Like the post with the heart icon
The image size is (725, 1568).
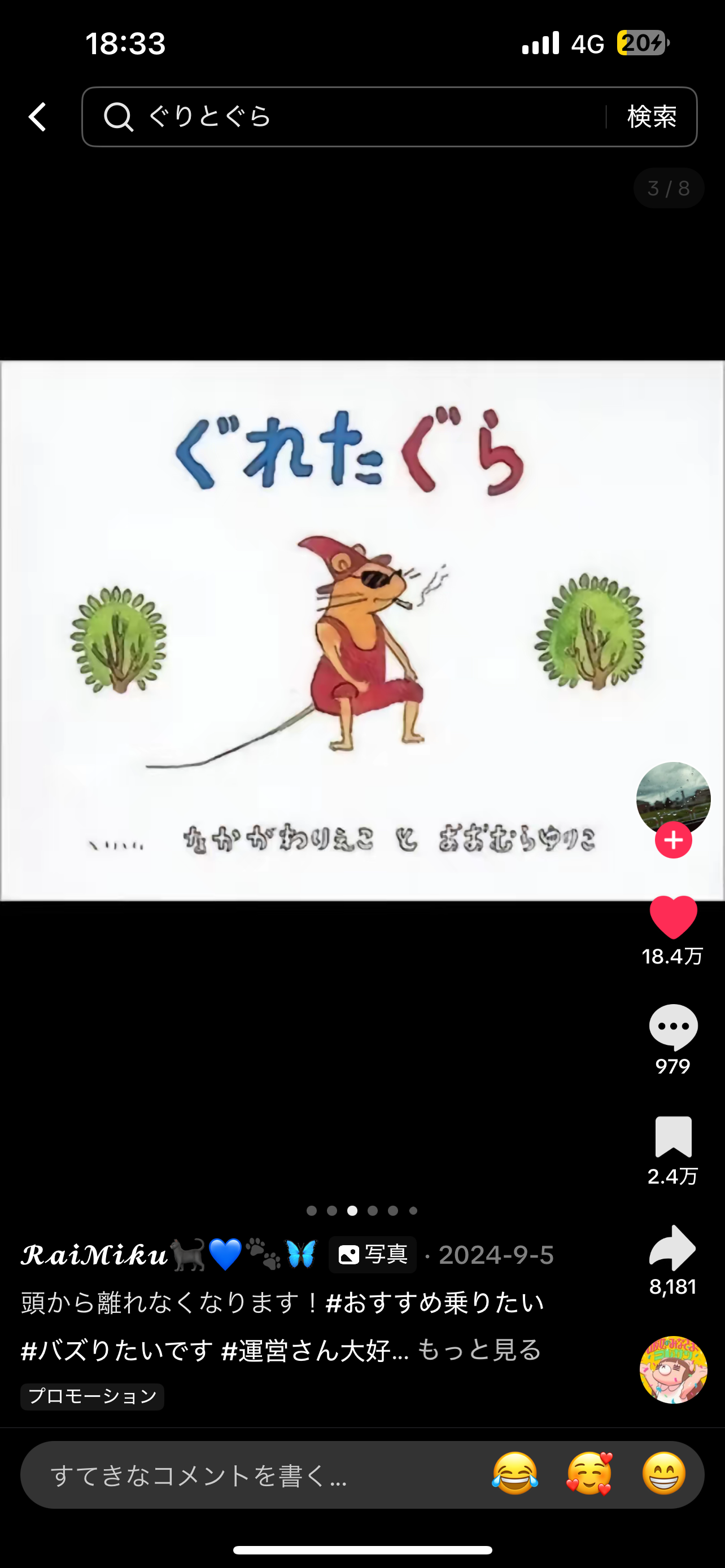click(672, 917)
